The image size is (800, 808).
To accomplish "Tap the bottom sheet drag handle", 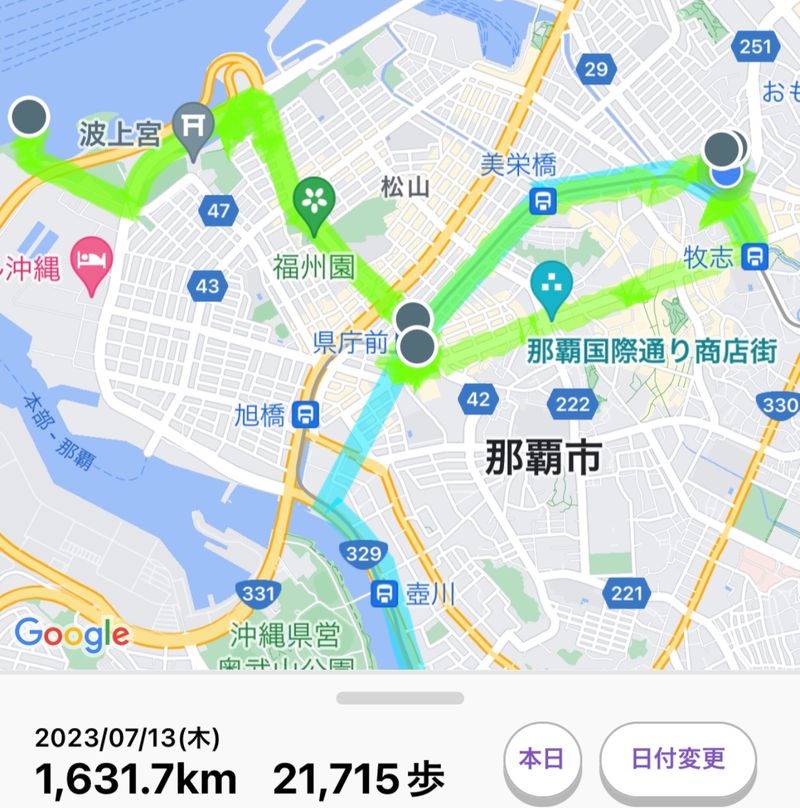I will [400, 698].
